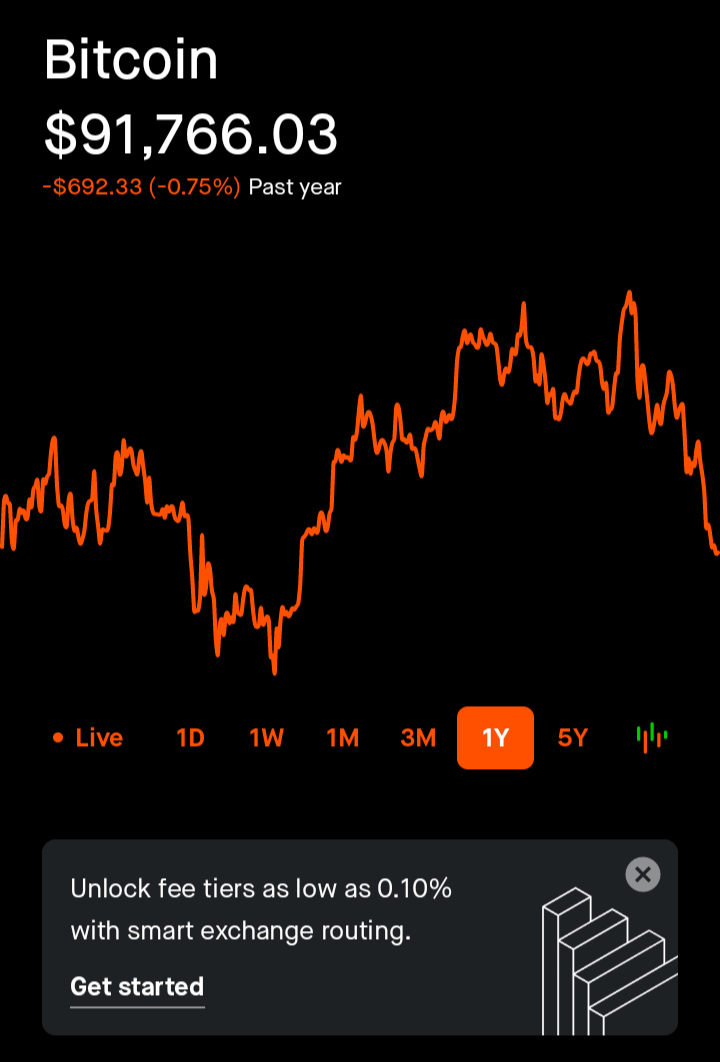Choose the 3M chart period

point(418,738)
